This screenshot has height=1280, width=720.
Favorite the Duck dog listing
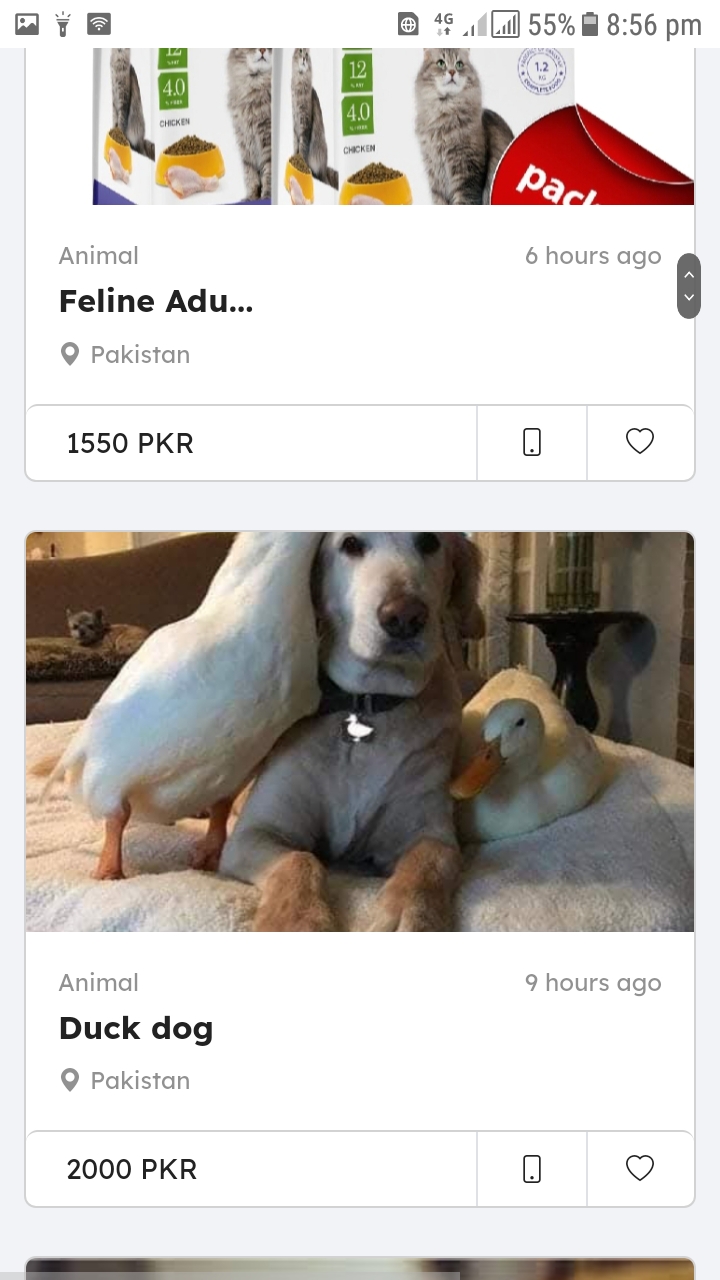click(x=640, y=1168)
